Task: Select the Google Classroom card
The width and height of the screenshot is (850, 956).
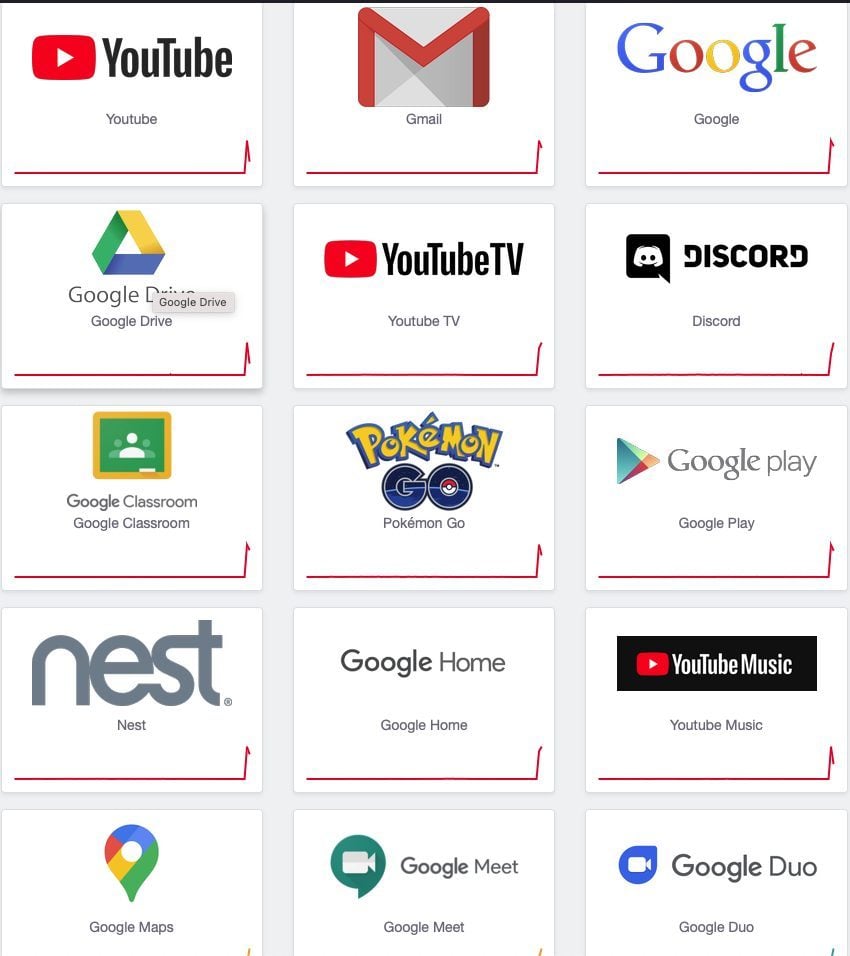Action: coord(131,495)
